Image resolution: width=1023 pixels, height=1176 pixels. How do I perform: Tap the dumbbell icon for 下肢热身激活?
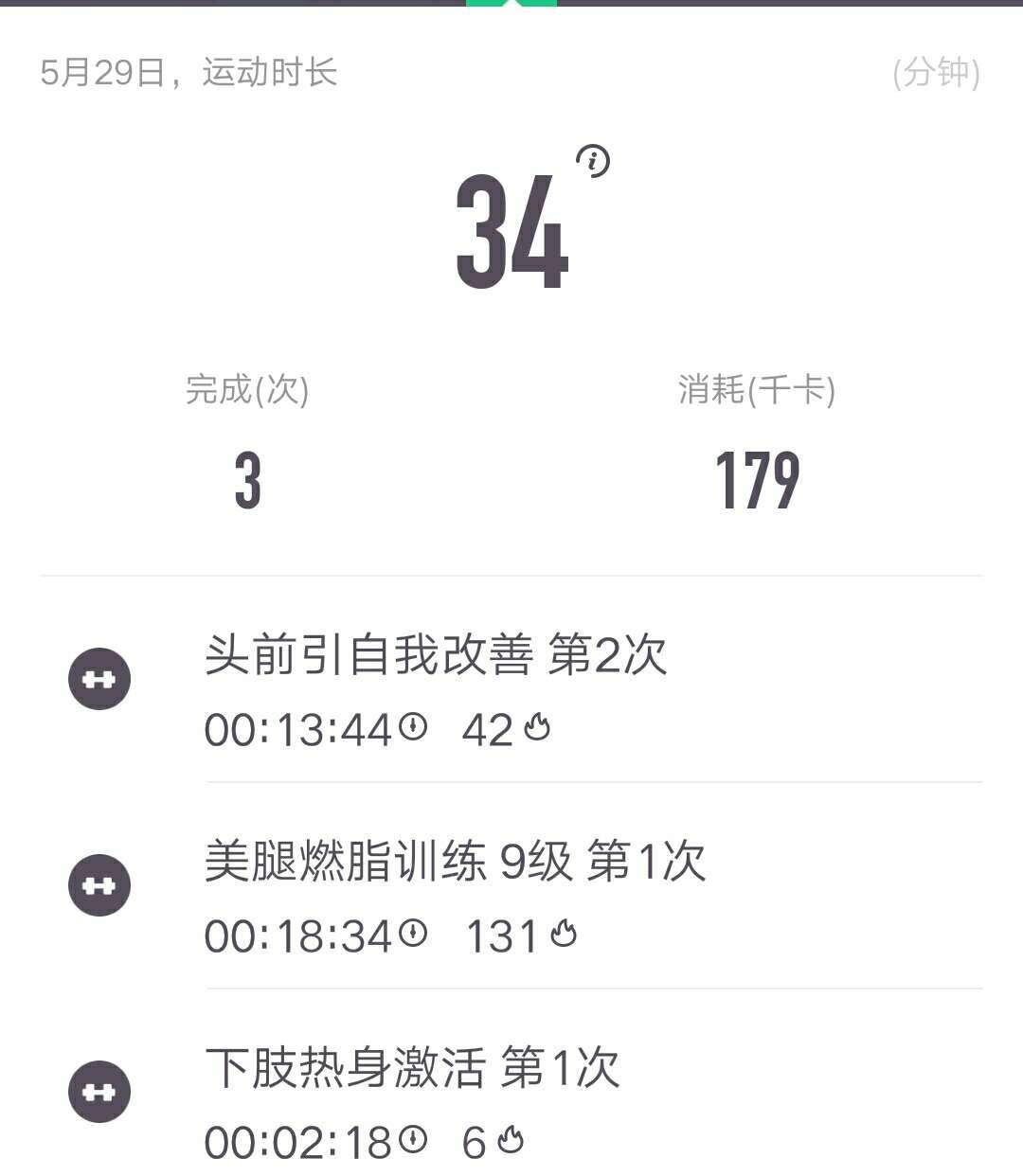99,1091
